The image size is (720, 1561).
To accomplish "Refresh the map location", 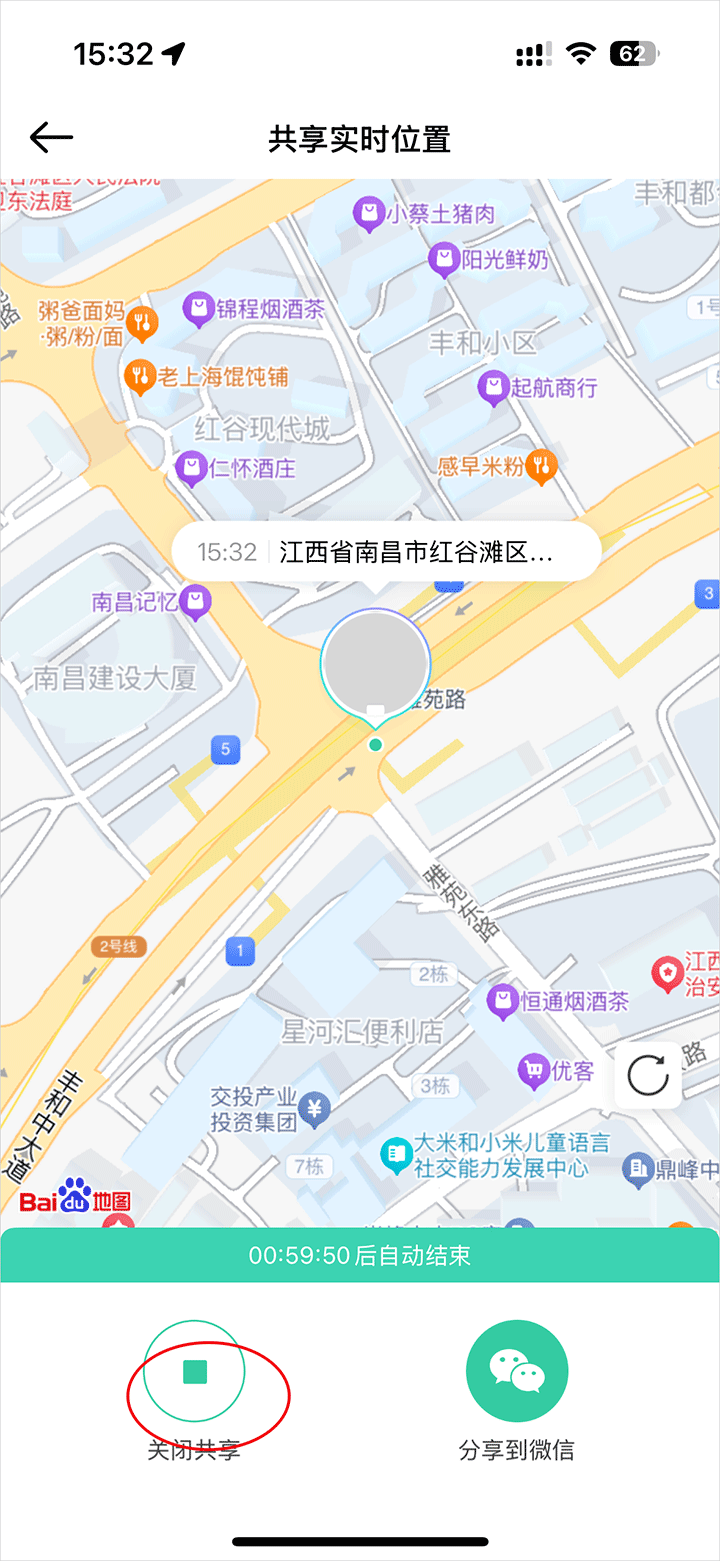I will [647, 1076].
